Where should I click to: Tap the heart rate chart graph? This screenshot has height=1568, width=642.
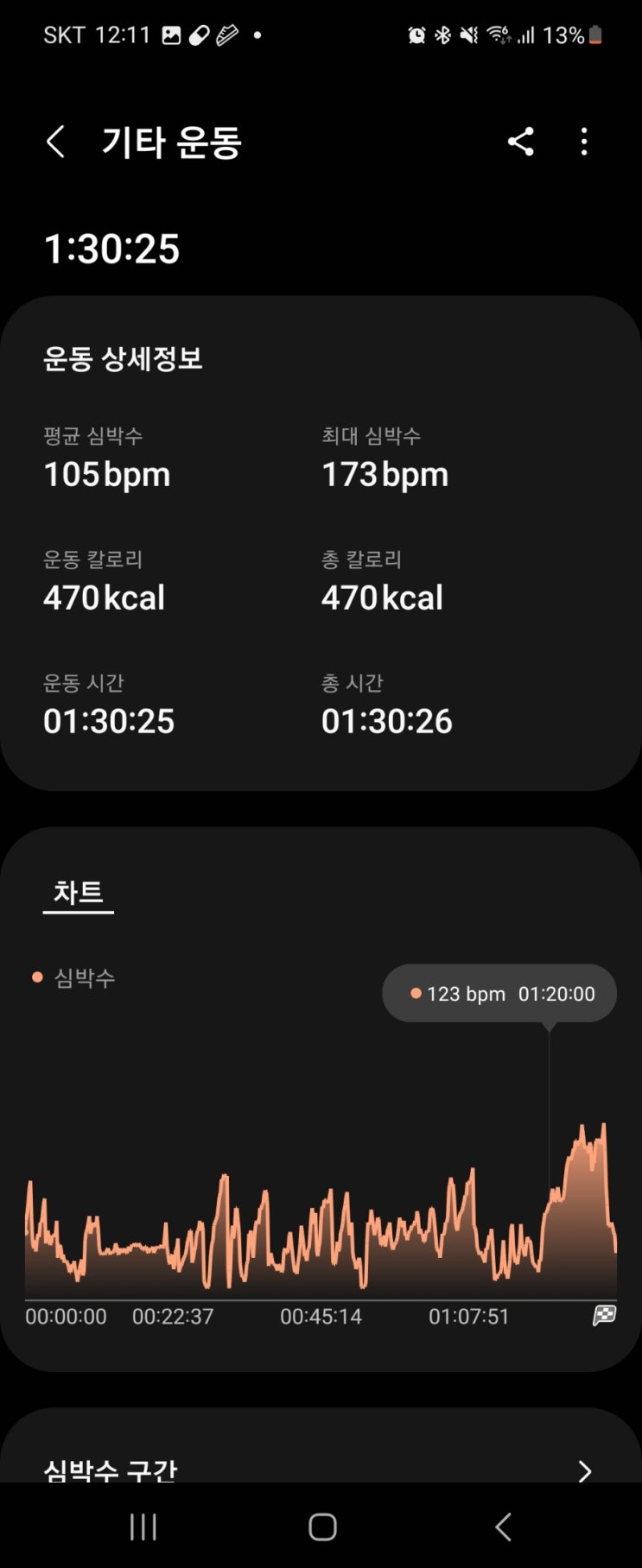321,1226
